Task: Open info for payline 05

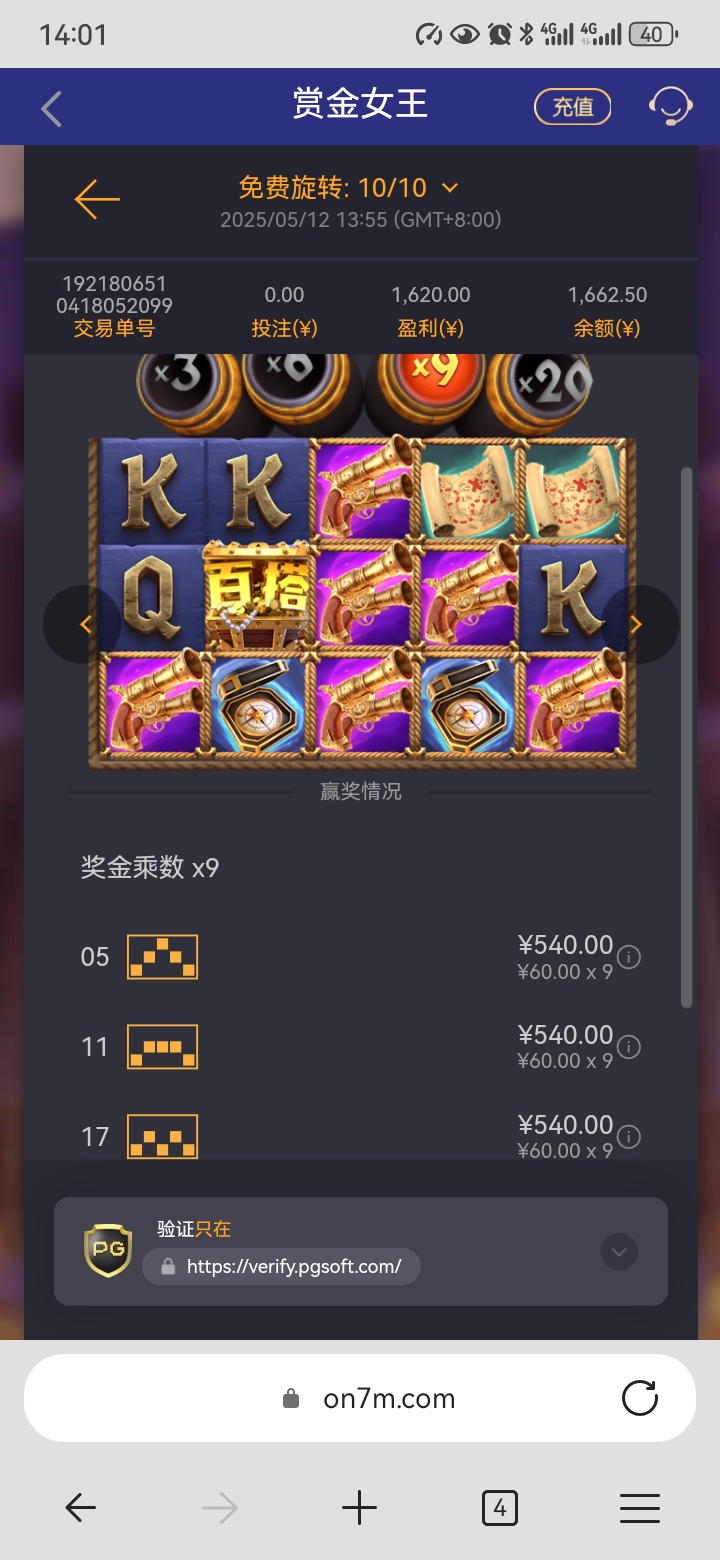Action: [x=629, y=957]
